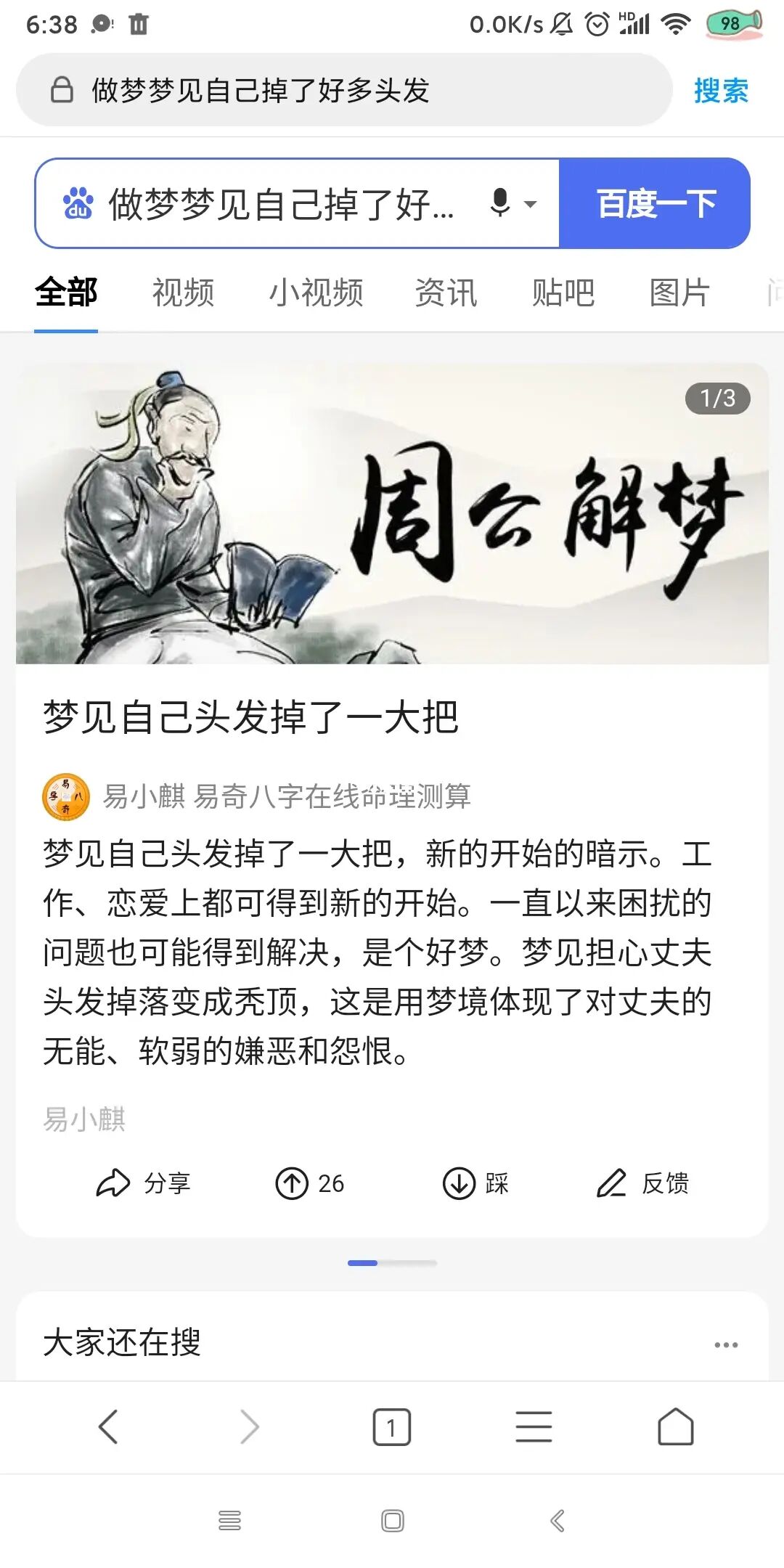Viewport: 784px width, 1568px height.
Task: Select the 图片 tab
Action: [680, 292]
